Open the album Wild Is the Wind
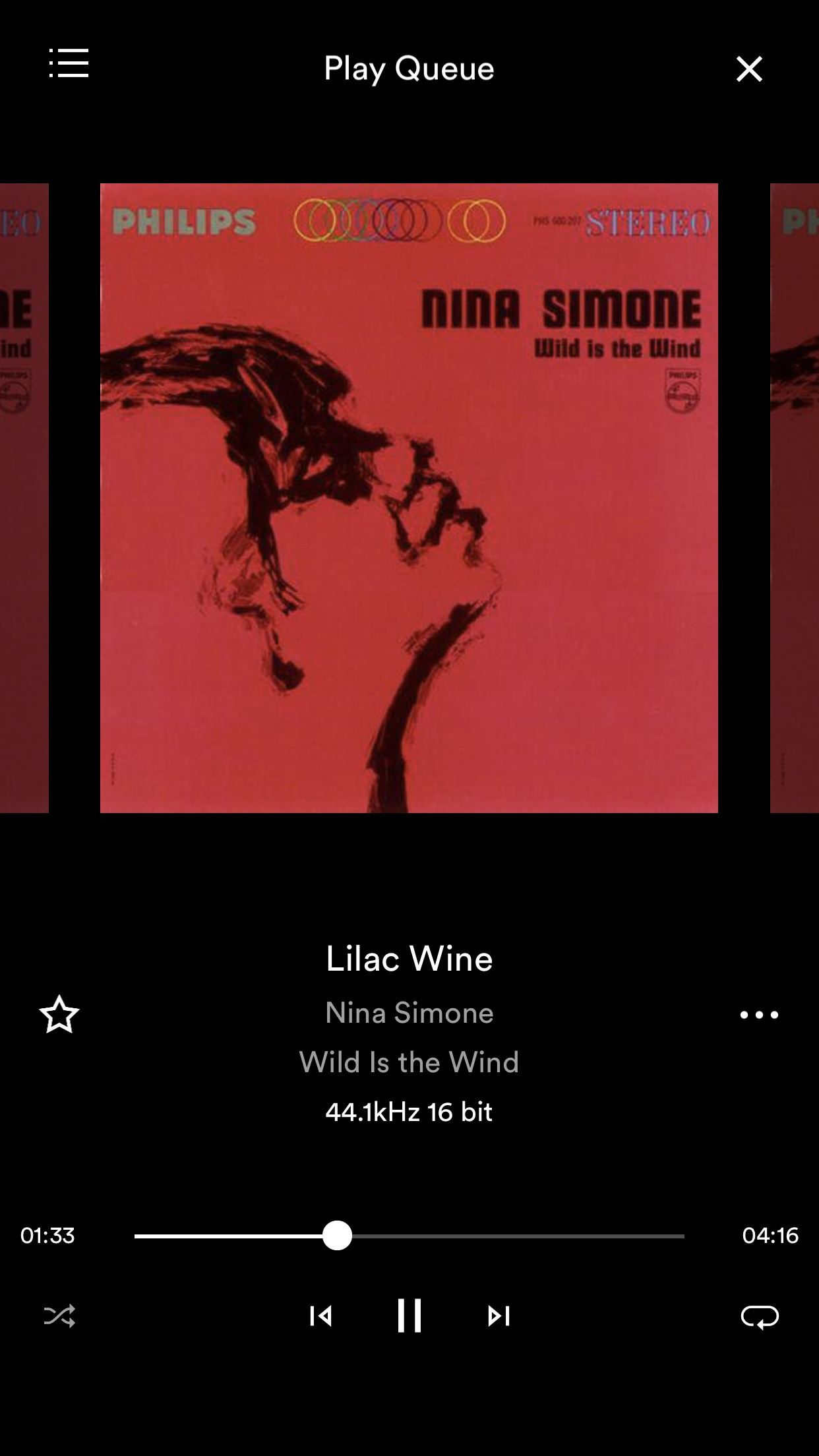The height and width of the screenshot is (1456, 819). (x=409, y=1062)
